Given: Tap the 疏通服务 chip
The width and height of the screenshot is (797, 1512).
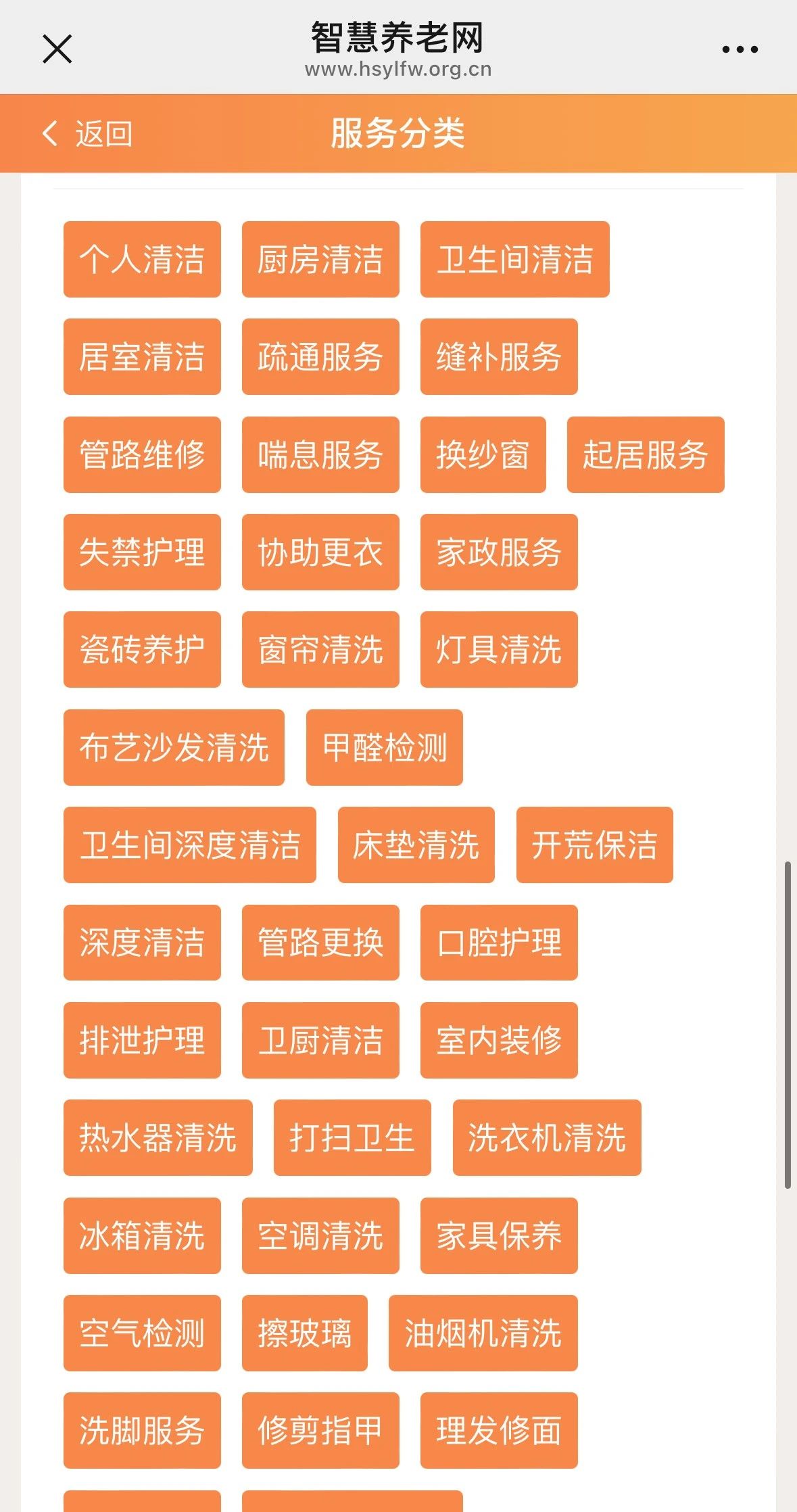Looking at the screenshot, I should [320, 356].
